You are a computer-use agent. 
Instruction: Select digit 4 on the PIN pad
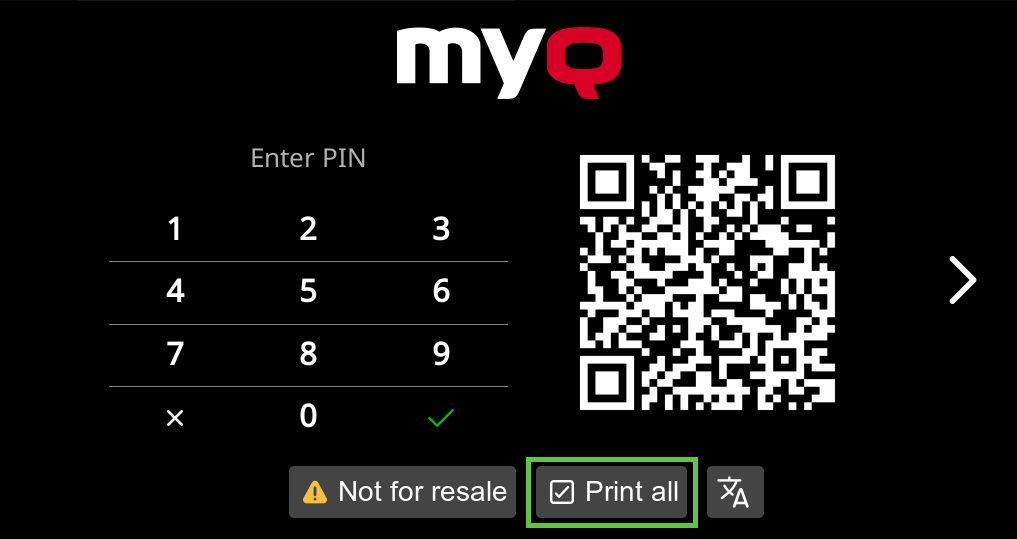175,292
